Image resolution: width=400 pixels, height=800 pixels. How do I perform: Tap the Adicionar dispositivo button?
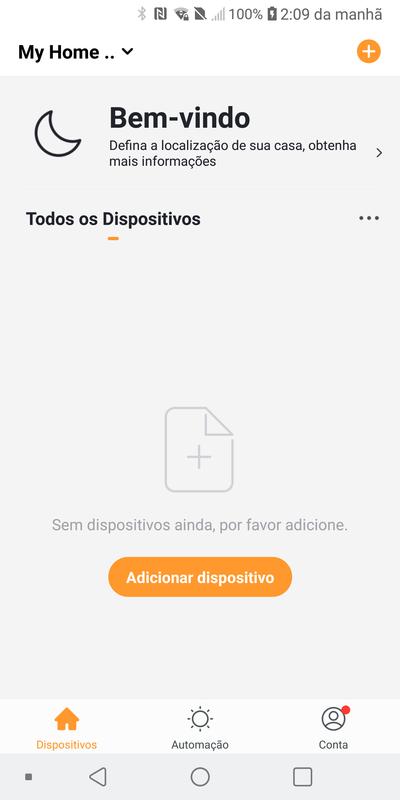click(200, 577)
